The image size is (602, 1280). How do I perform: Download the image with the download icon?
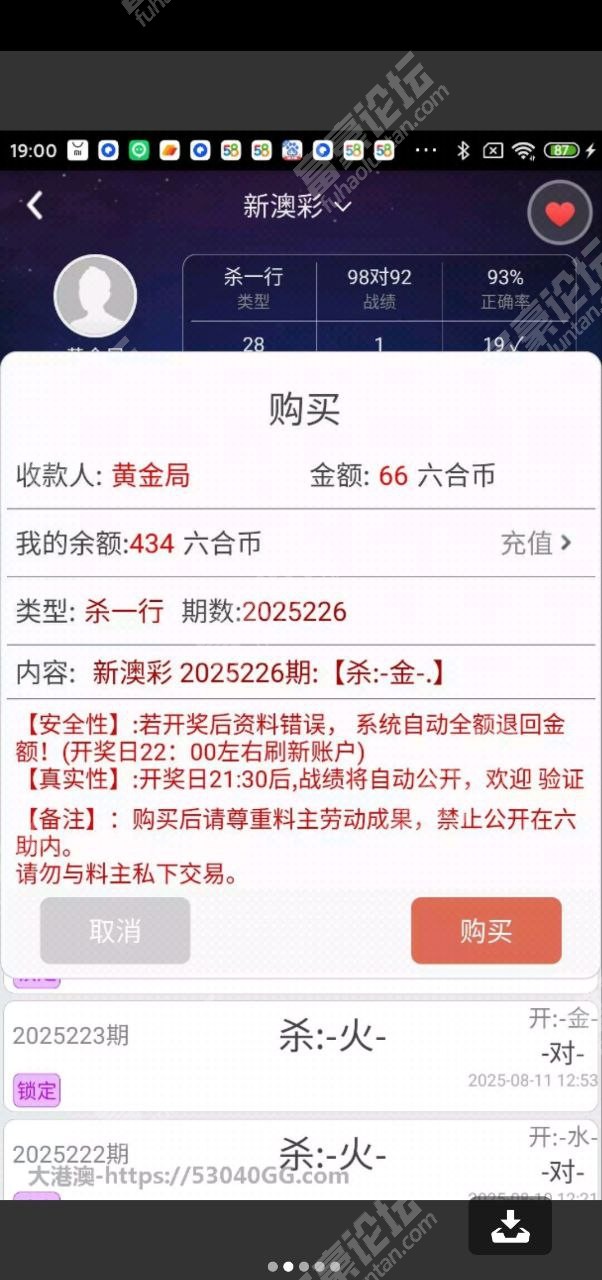(510, 1226)
